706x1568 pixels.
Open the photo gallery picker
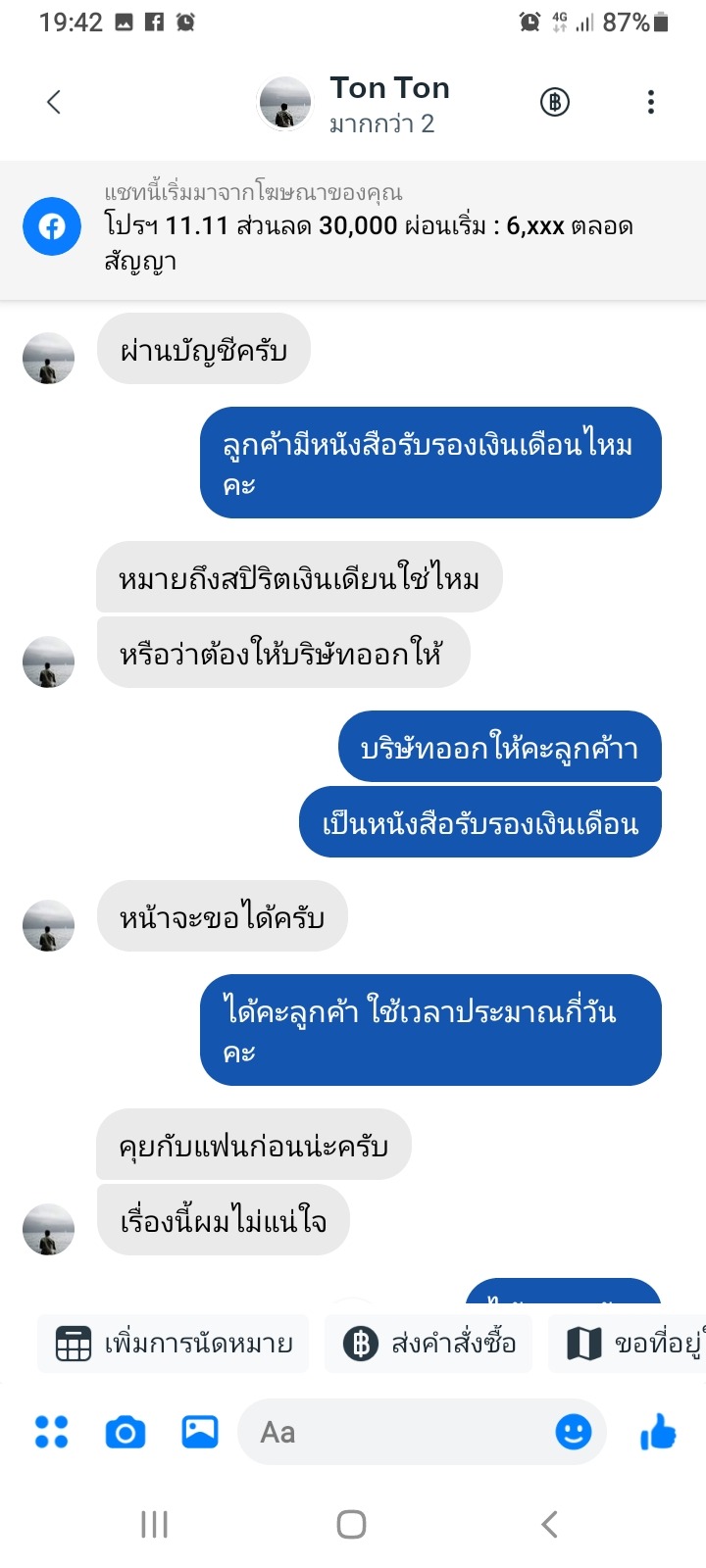[x=200, y=1432]
